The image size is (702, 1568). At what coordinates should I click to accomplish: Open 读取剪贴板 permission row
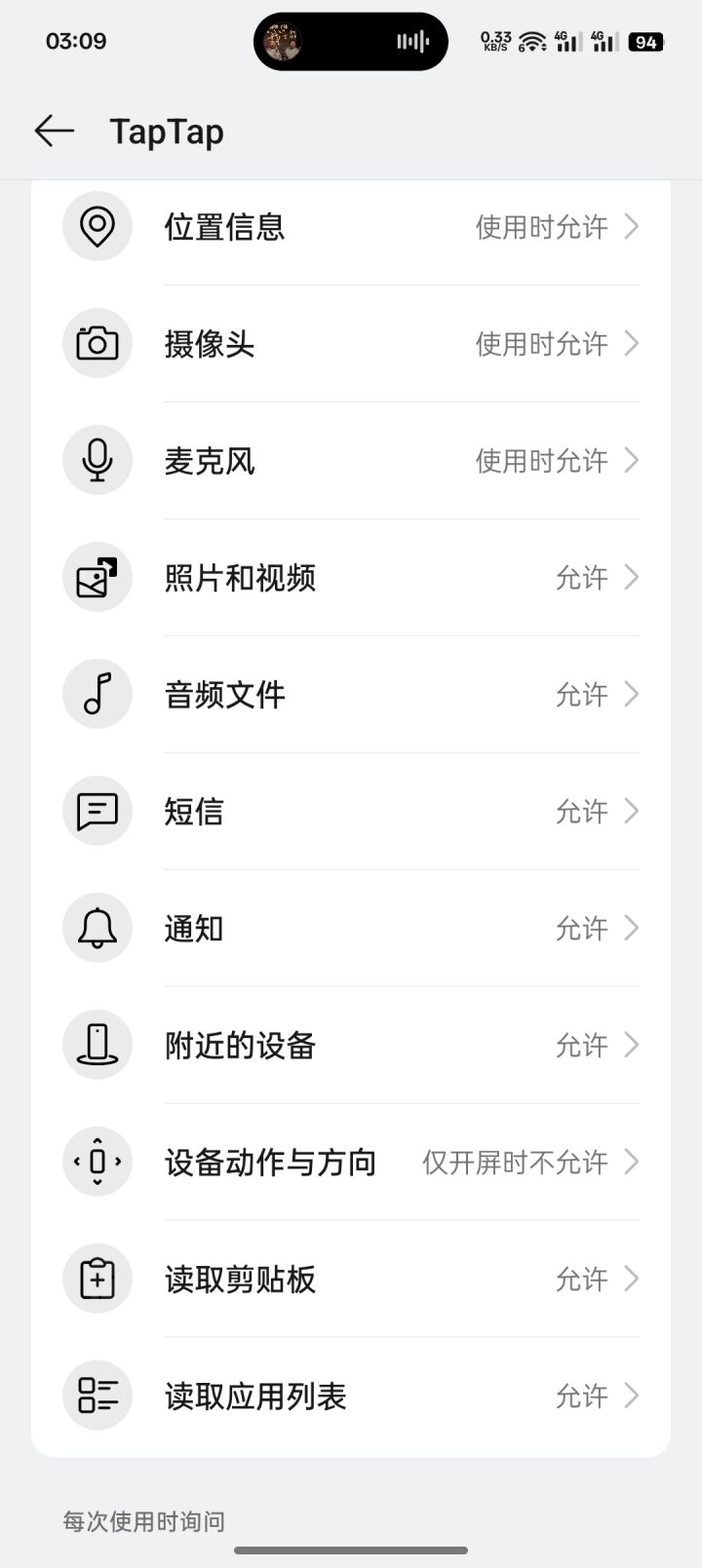click(351, 1280)
